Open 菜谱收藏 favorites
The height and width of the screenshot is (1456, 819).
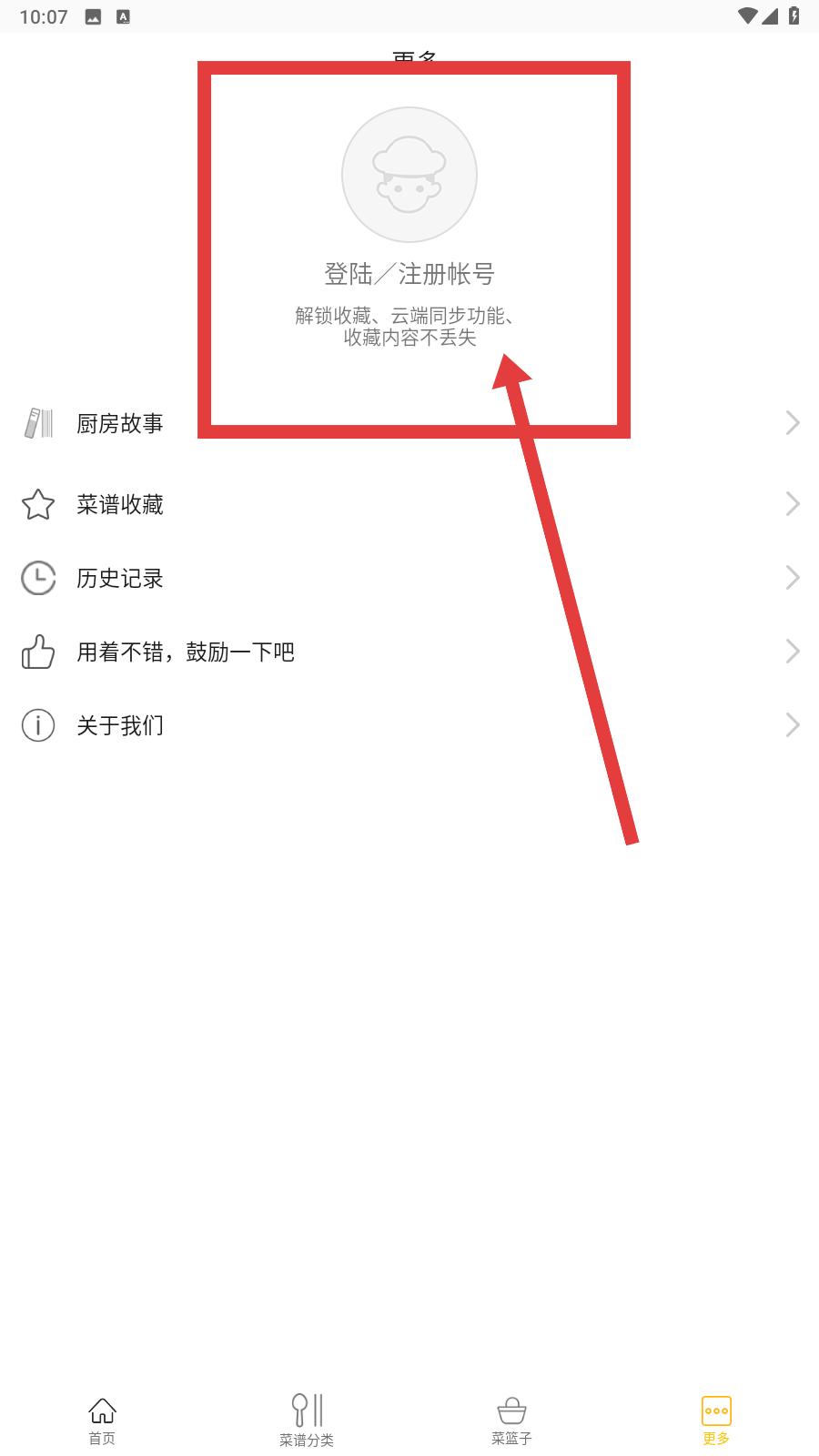click(409, 504)
